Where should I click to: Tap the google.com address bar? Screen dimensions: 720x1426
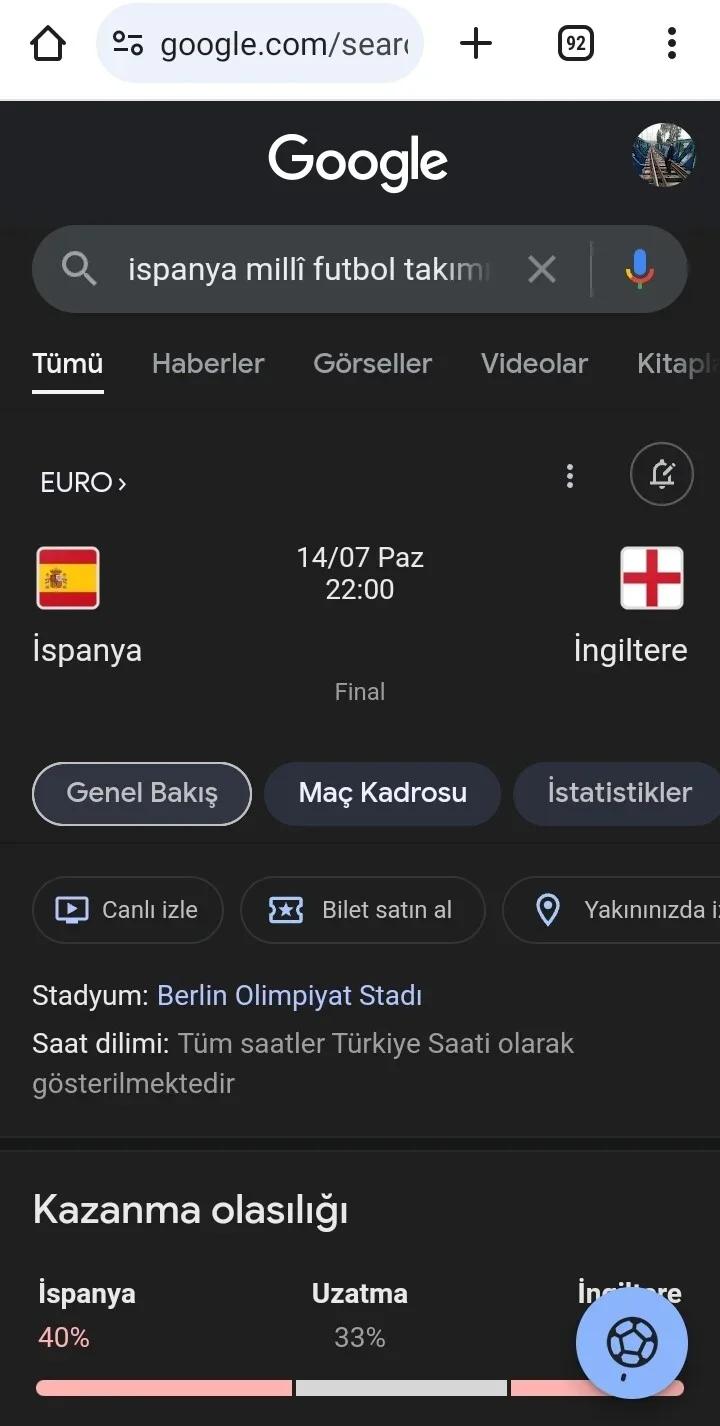(260, 44)
